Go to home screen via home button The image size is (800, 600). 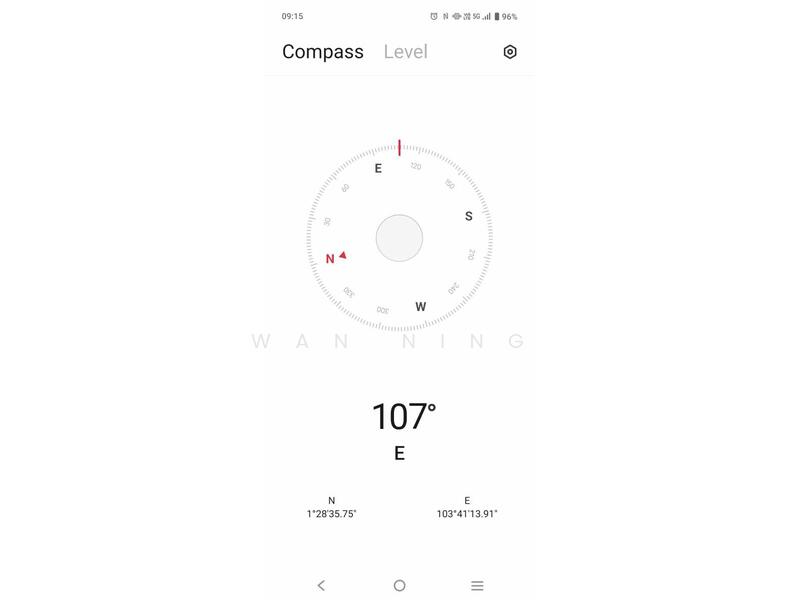click(x=399, y=586)
